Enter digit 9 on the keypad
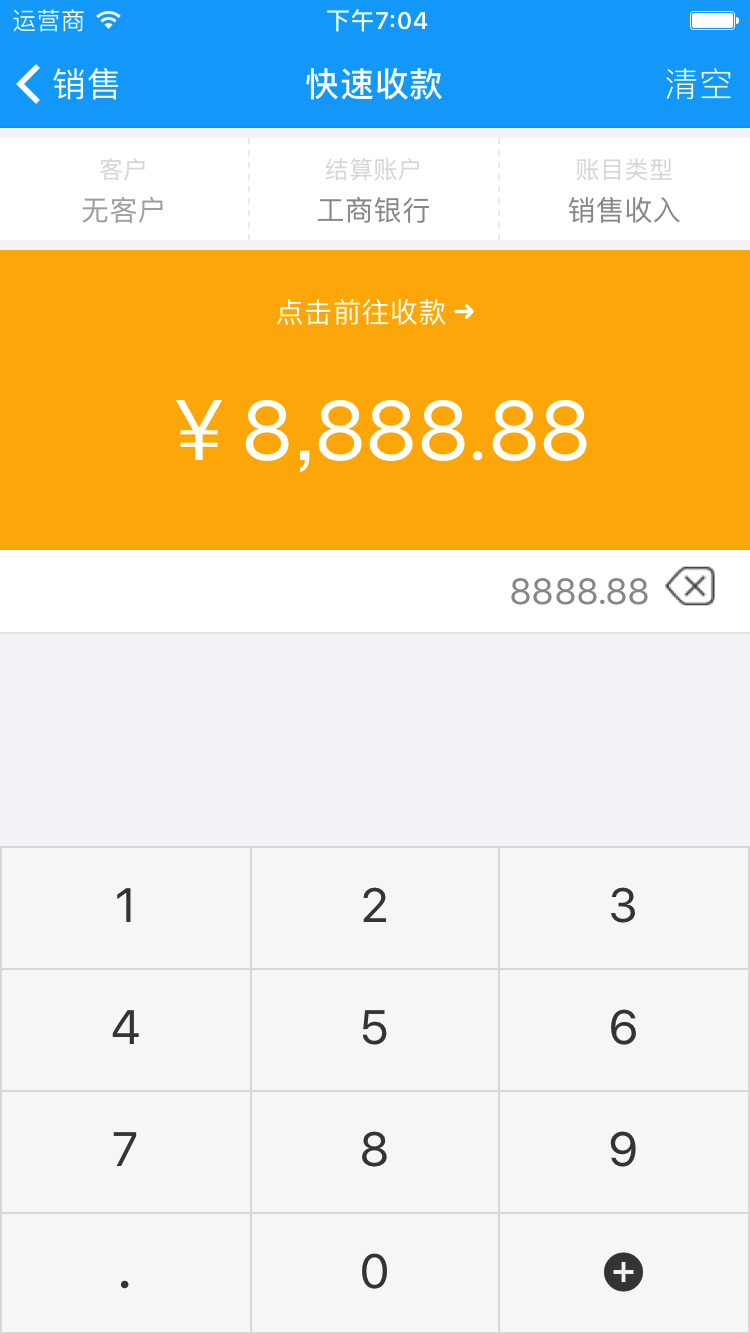750x1334 pixels. pyautogui.click(x=624, y=1152)
